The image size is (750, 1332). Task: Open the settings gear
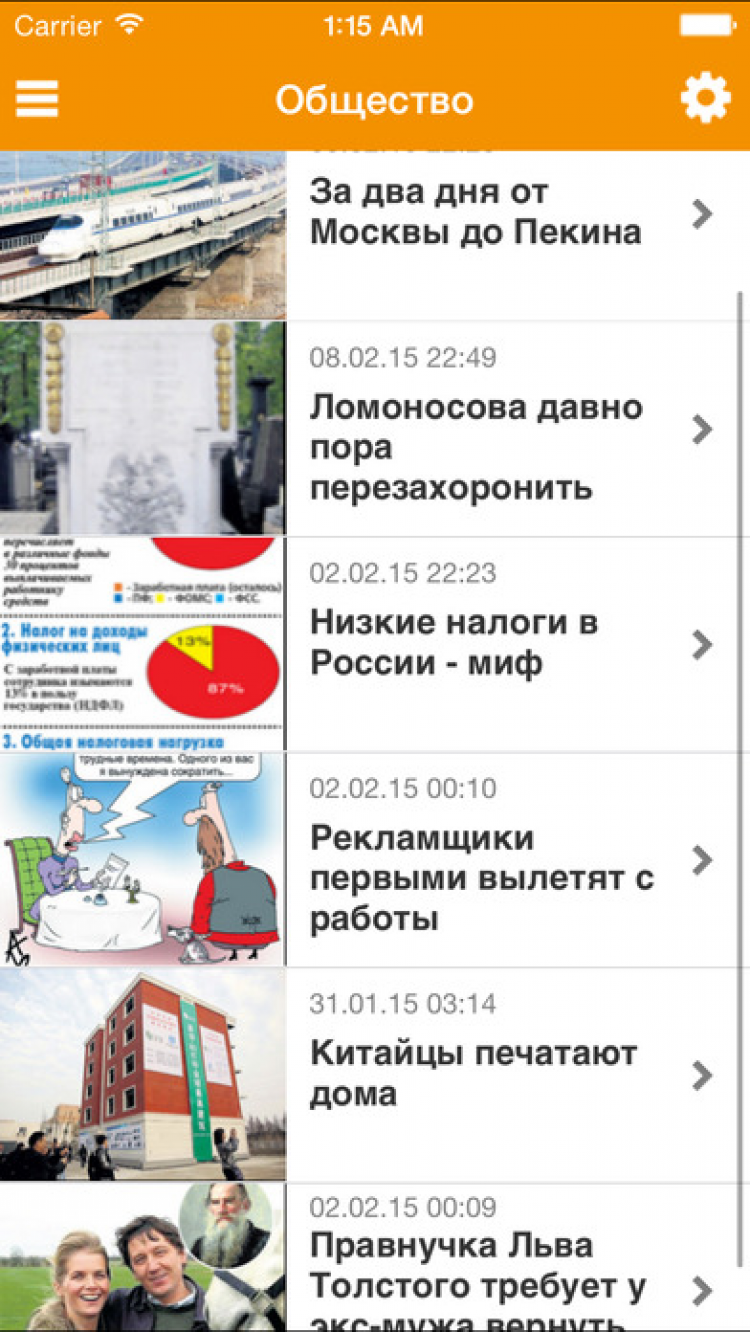(705, 99)
